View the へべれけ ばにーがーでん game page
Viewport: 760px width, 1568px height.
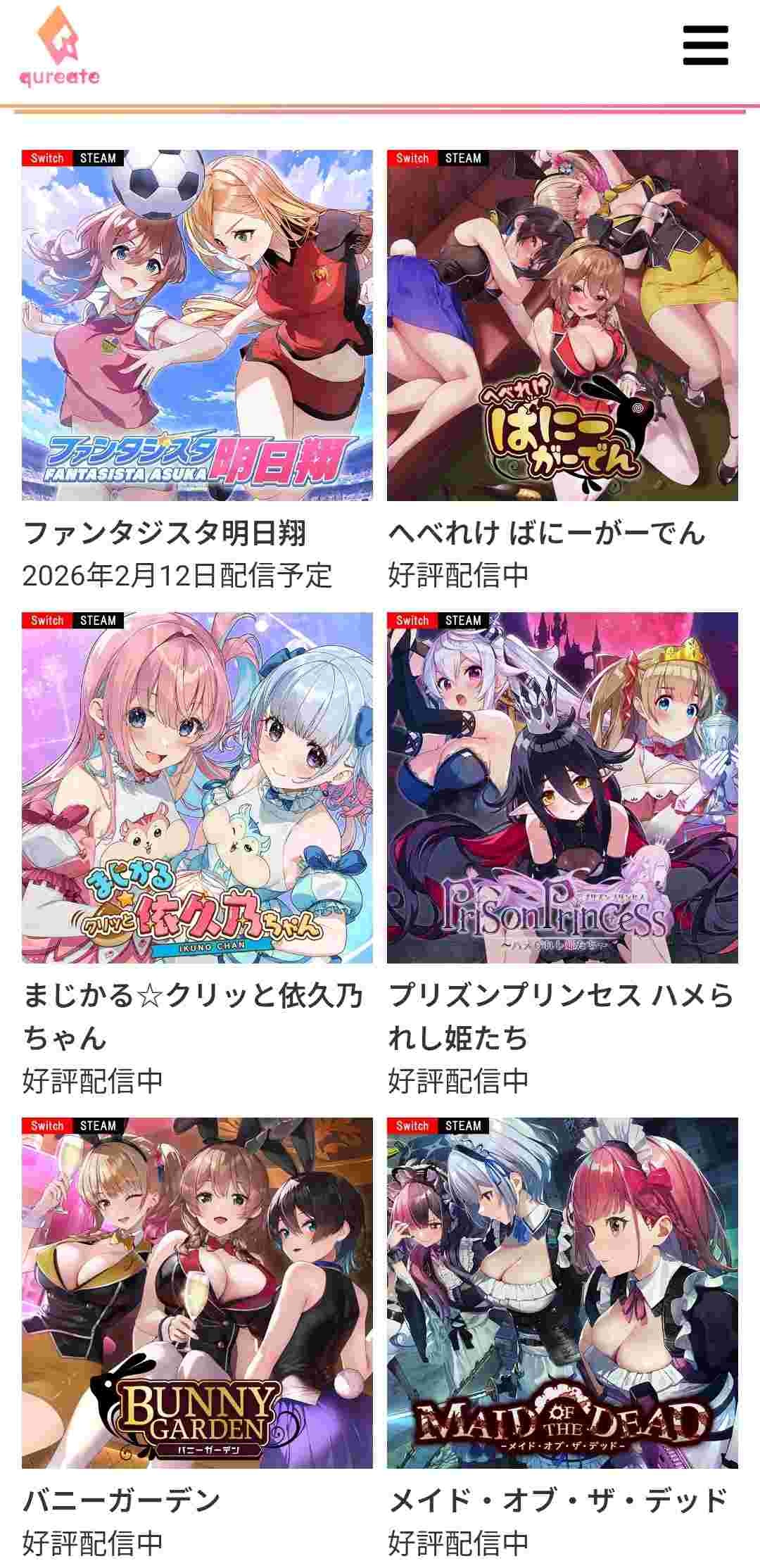tap(562, 325)
